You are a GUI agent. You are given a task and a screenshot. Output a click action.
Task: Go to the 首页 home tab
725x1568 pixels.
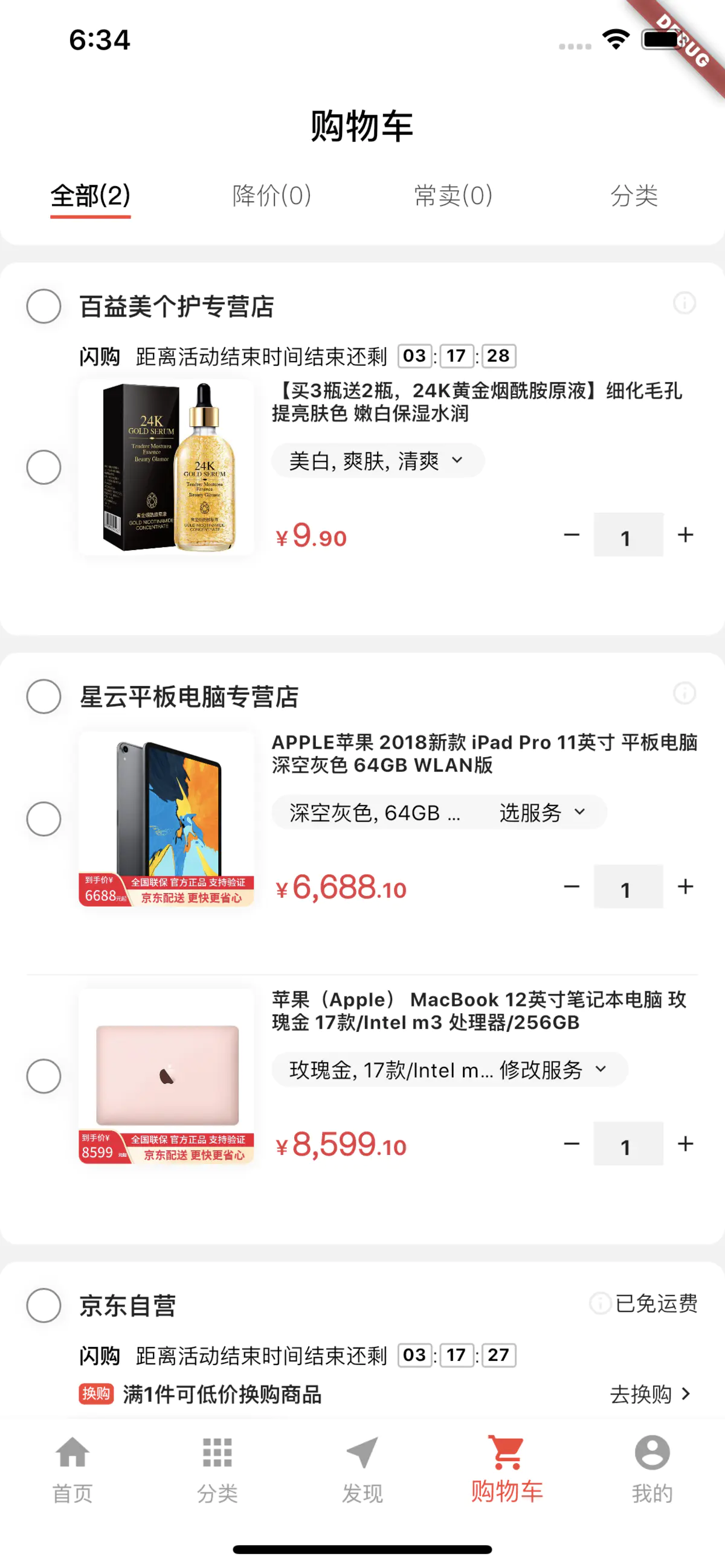click(x=72, y=1470)
